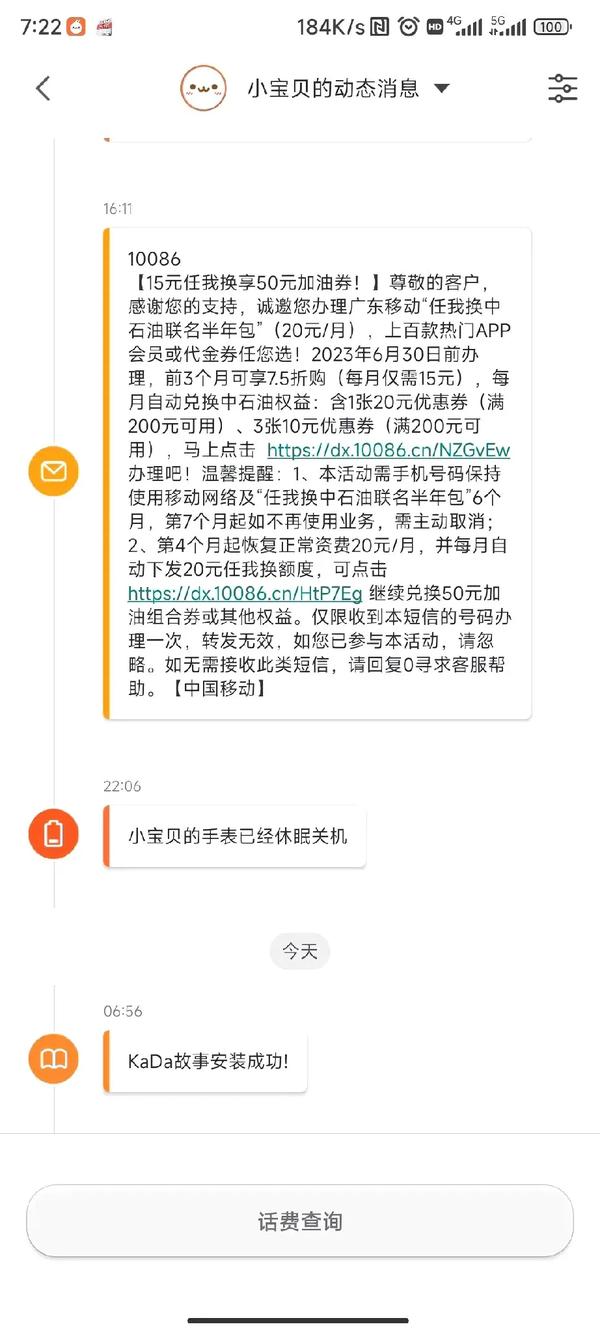600x1333 pixels.
Task: Open the KaDa故事安装成功 message
Action: click(x=207, y=1060)
